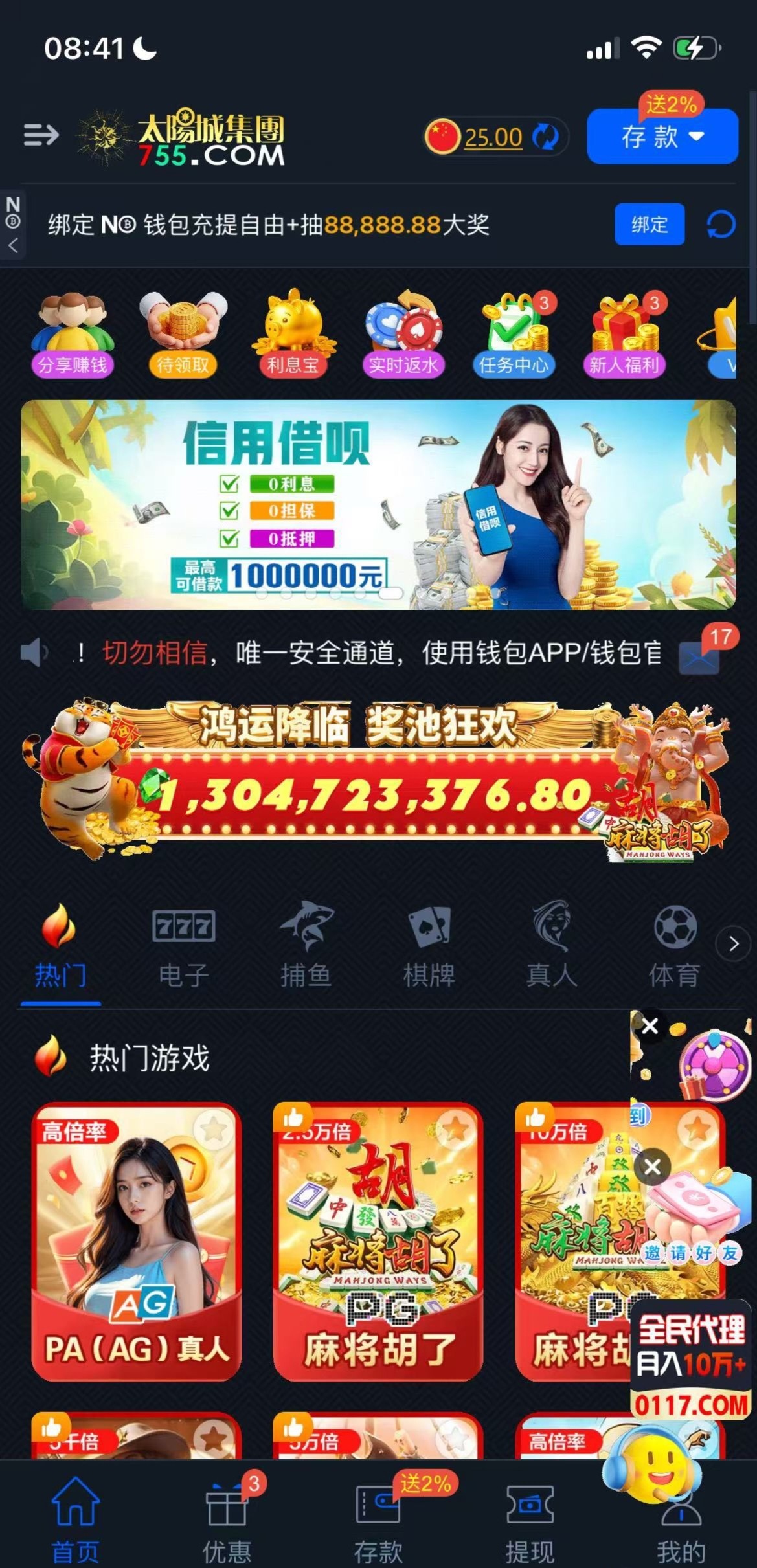Viewport: 757px width, 1568px height.
Task: Open 实时返水 shortcut
Action: (x=403, y=335)
